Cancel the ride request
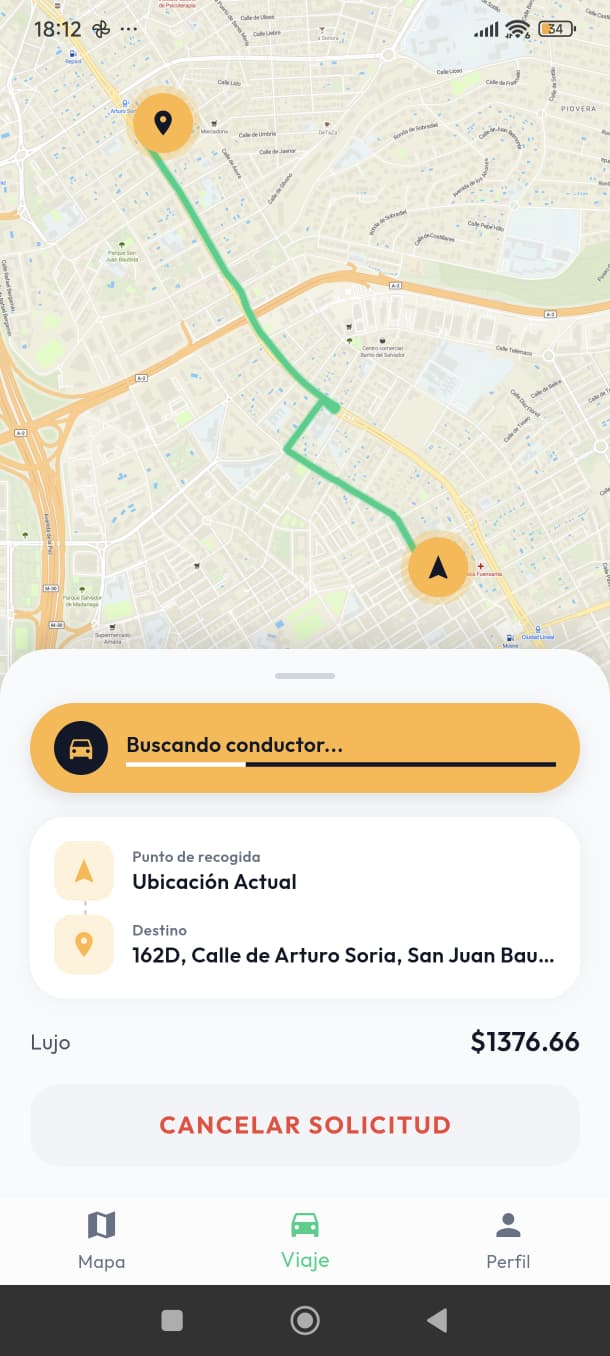Image resolution: width=610 pixels, height=1356 pixels. (x=305, y=1125)
